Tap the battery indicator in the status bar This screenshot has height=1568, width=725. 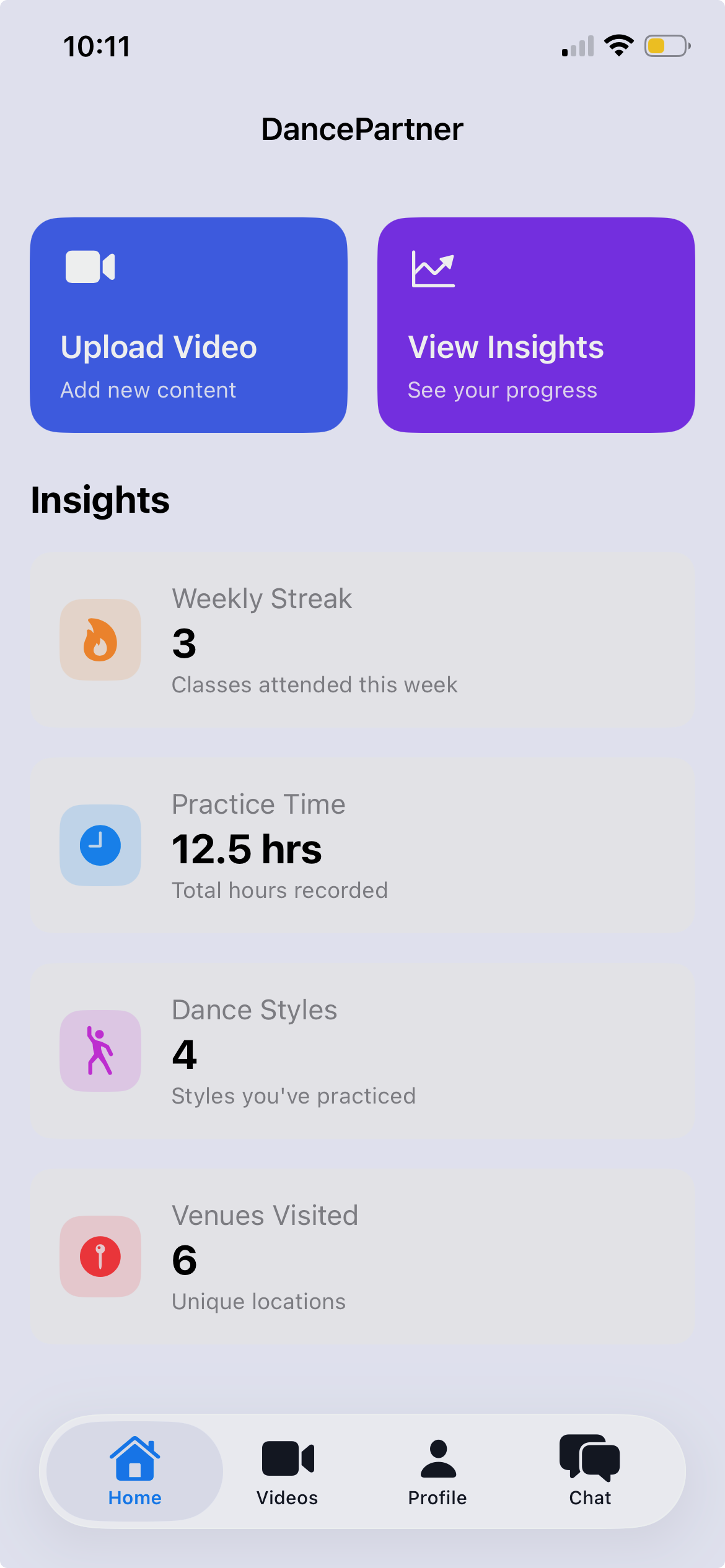[x=666, y=45]
